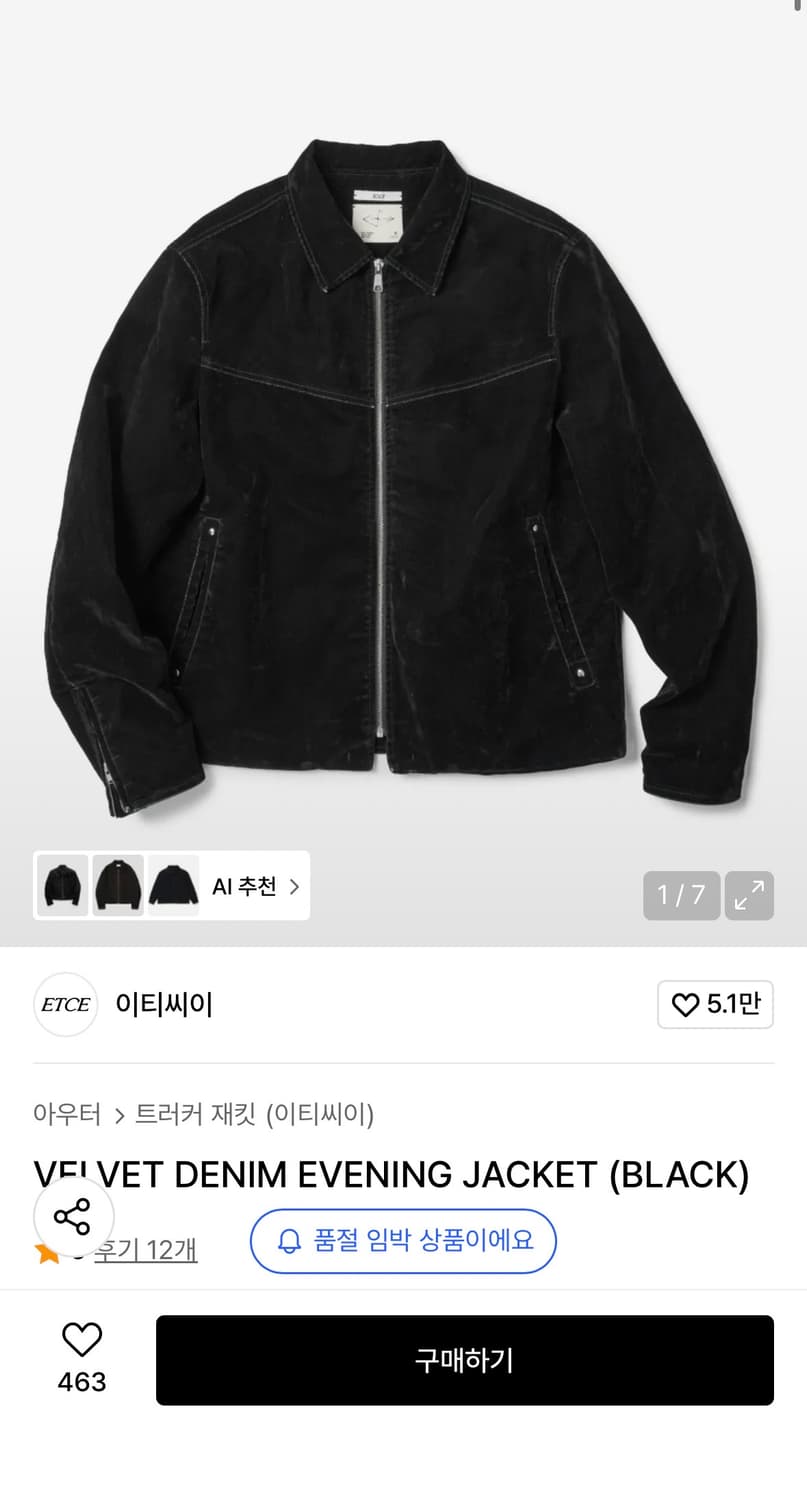
Task: View the 1/7 image page indicator
Action: click(681, 895)
